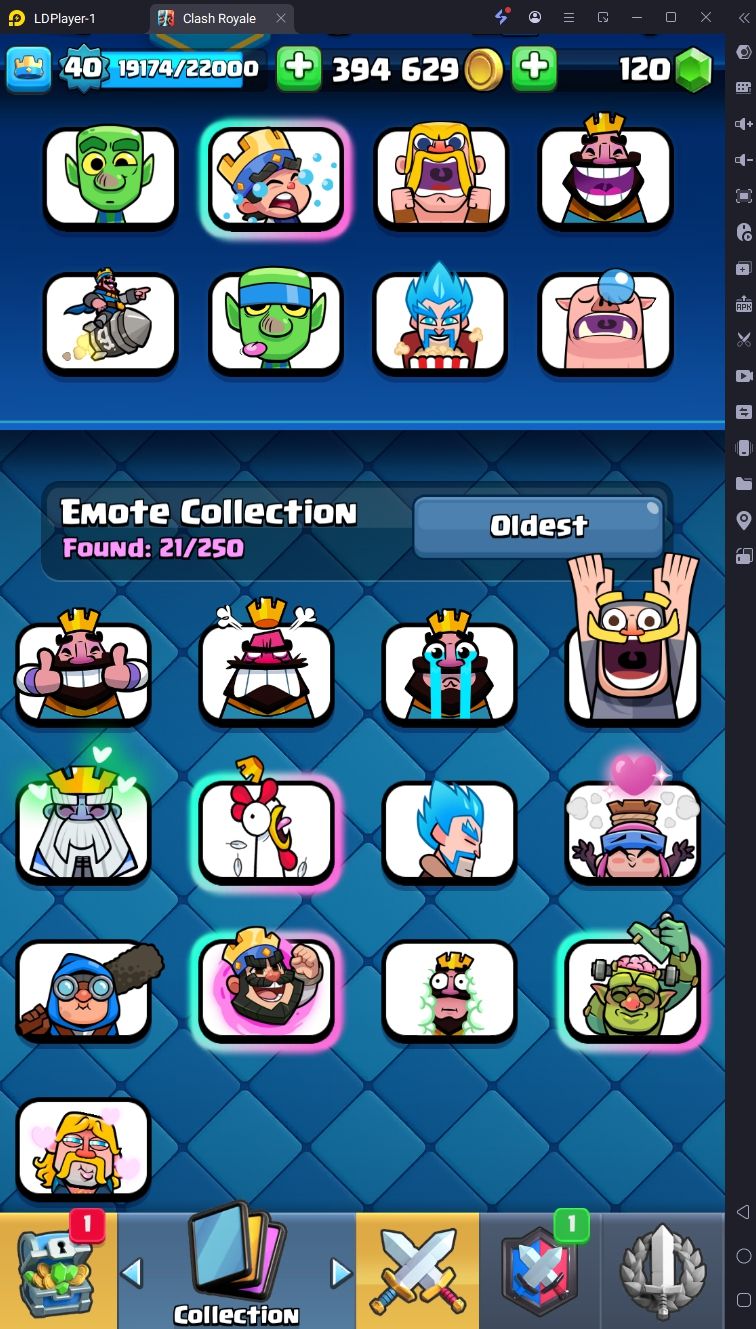The height and width of the screenshot is (1329, 756).
Task: Pick the chicken emote from the collection
Action: [266, 827]
